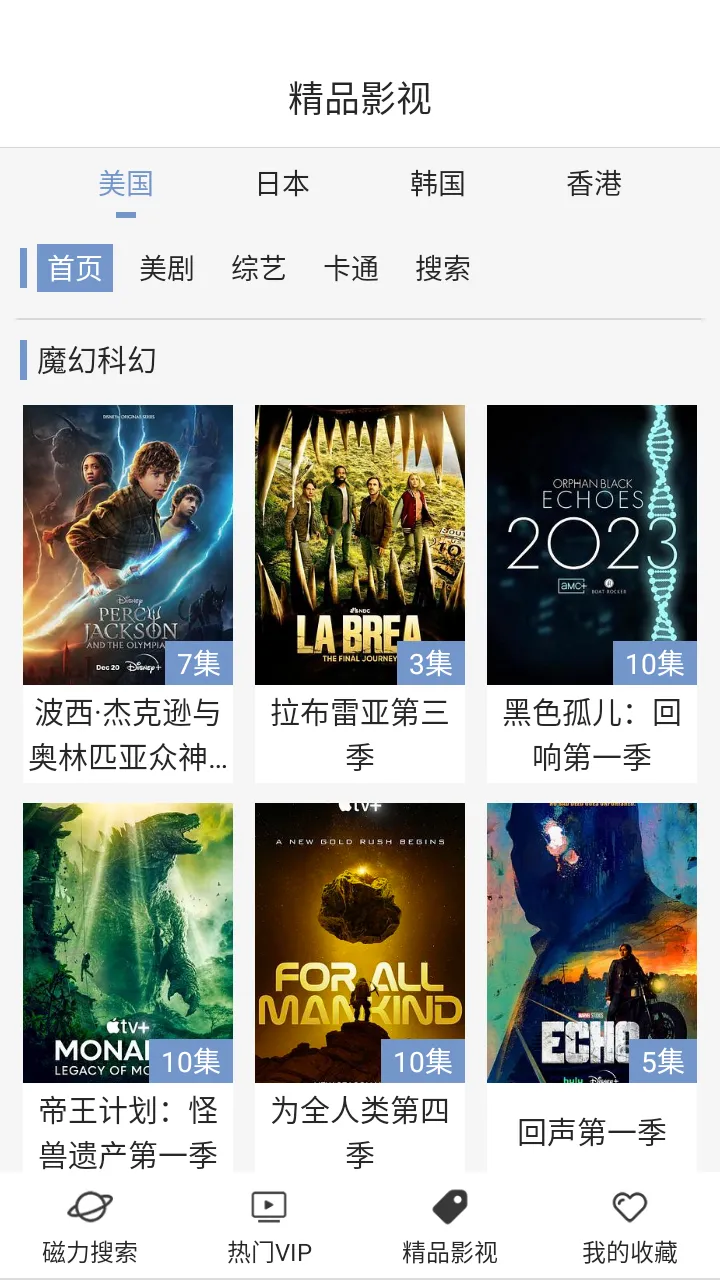The image size is (720, 1280).
Task: Go to the 搜索 section
Action: pos(443,268)
